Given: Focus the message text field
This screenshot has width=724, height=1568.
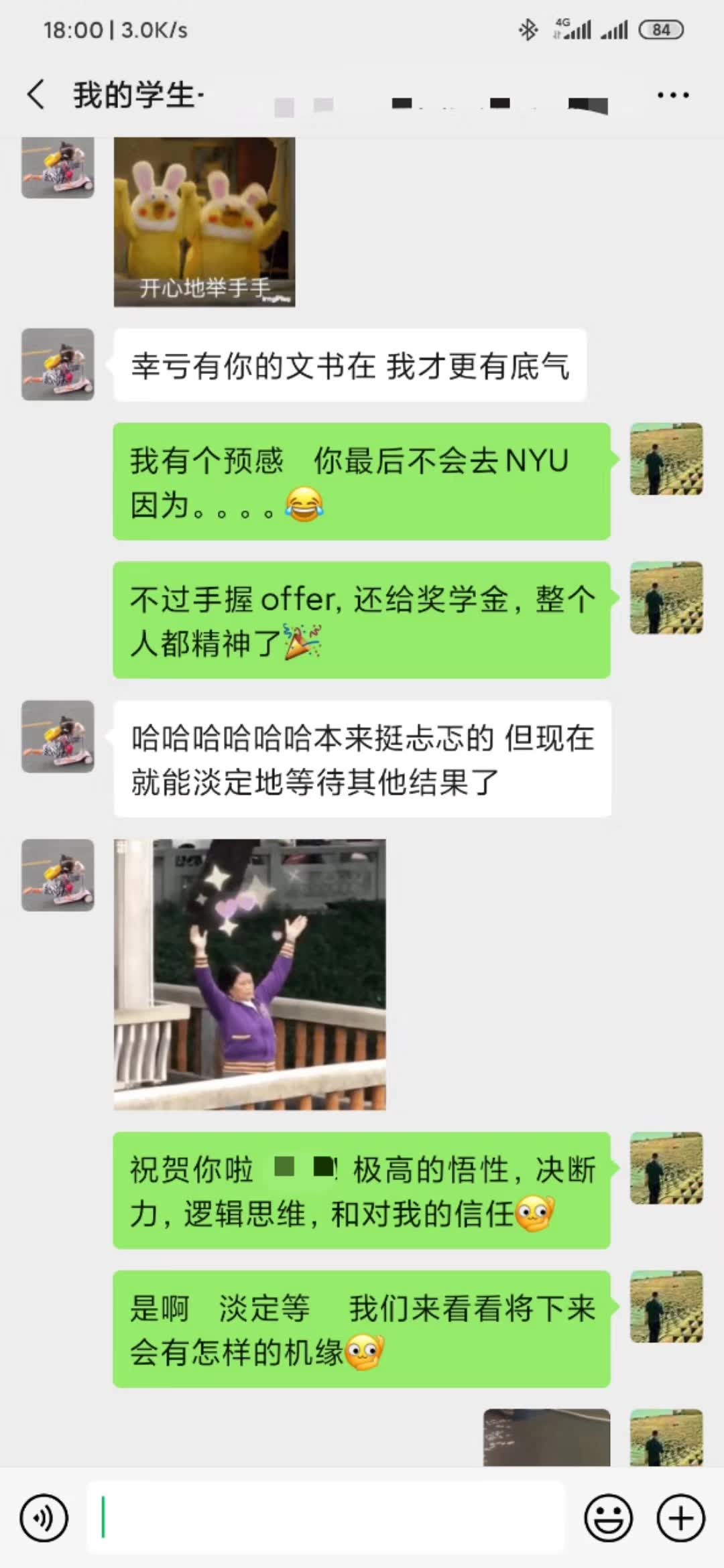Looking at the screenshot, I should click(x=325, y=1518).
